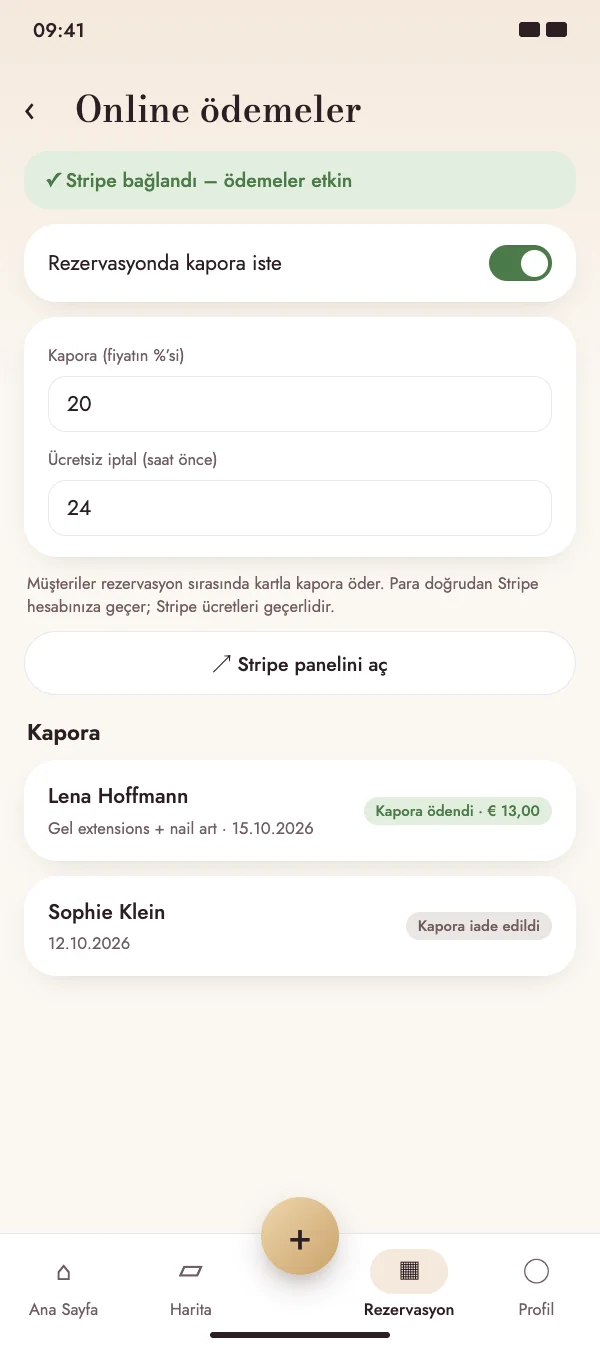Switch to the Ana Sayfa tab
The width and height of the screenshot is (600, 1347).
point(64,1287)
